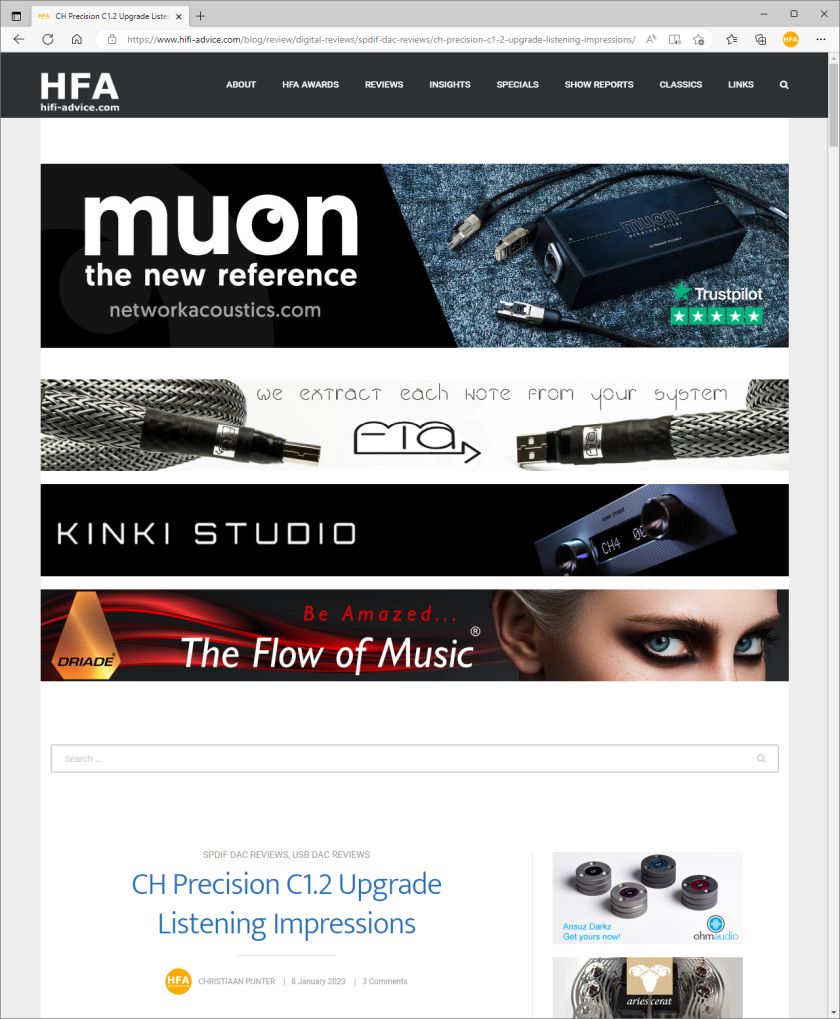
Task: Focus the Search text field
Action: 400,758
